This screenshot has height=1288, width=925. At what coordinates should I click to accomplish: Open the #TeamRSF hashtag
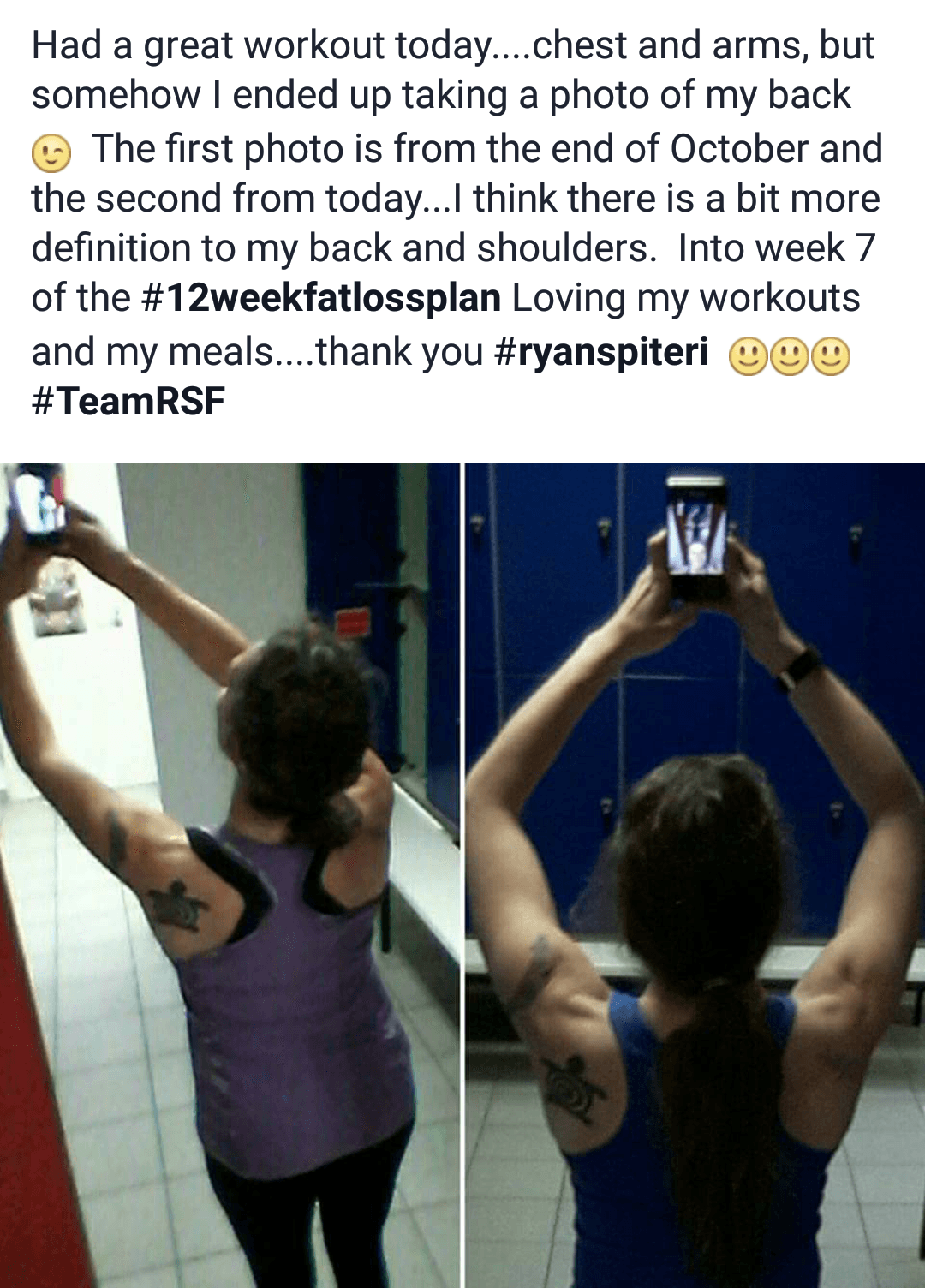tap(128, 401)
